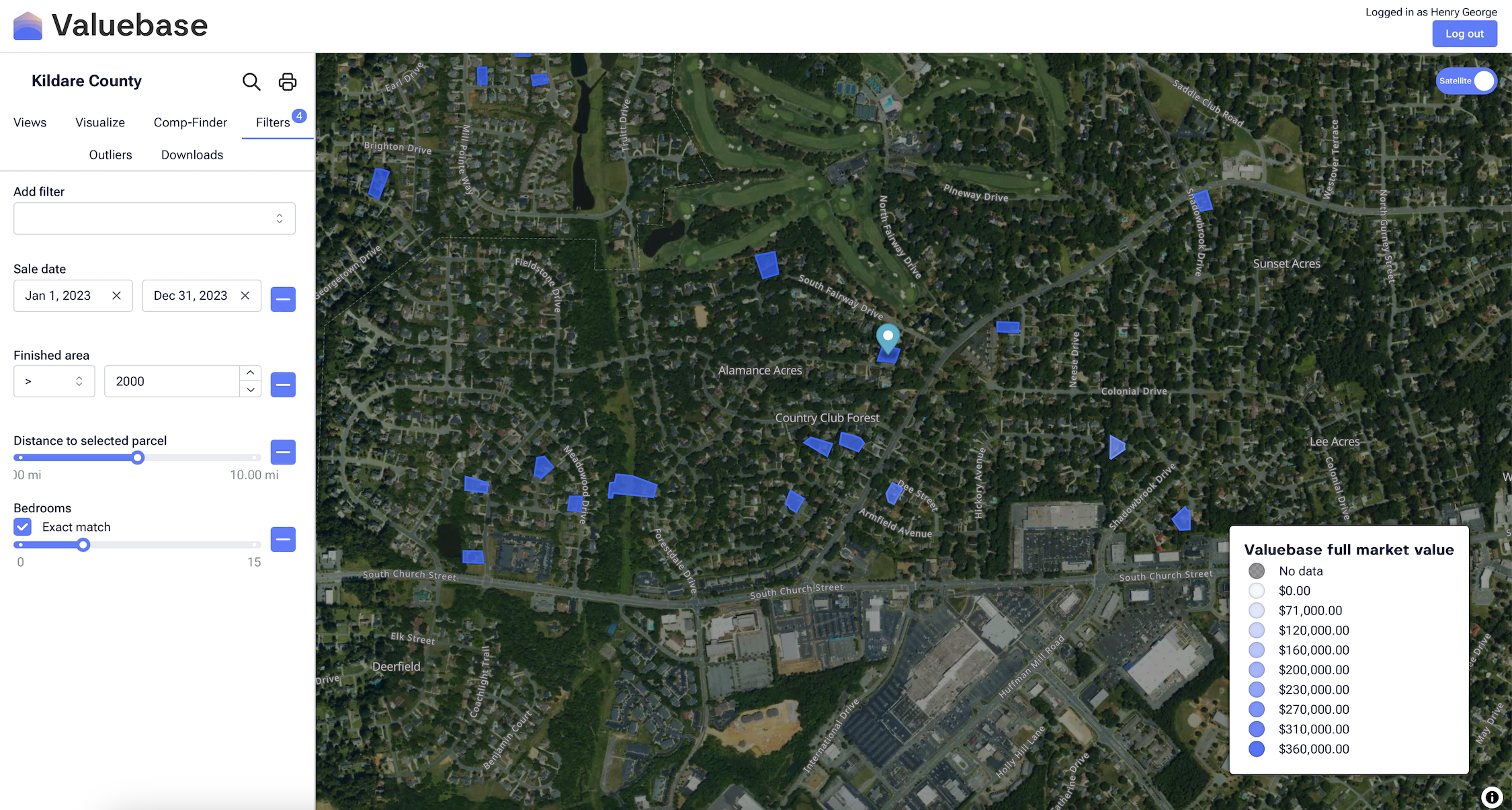Open the Downloads tab
This screenshot has height=810, width=1512.
(x=192, y=155)
